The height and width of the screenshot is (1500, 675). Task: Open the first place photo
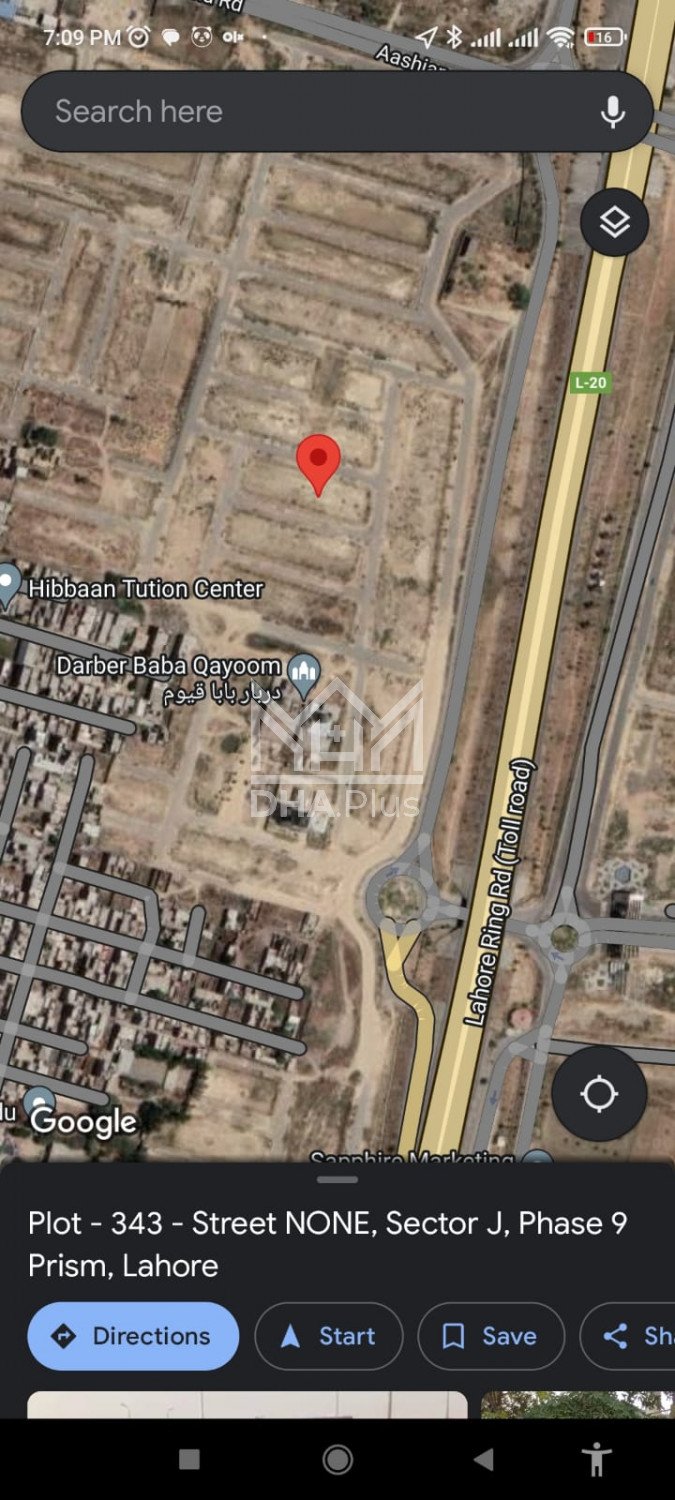pos(247,1404)
